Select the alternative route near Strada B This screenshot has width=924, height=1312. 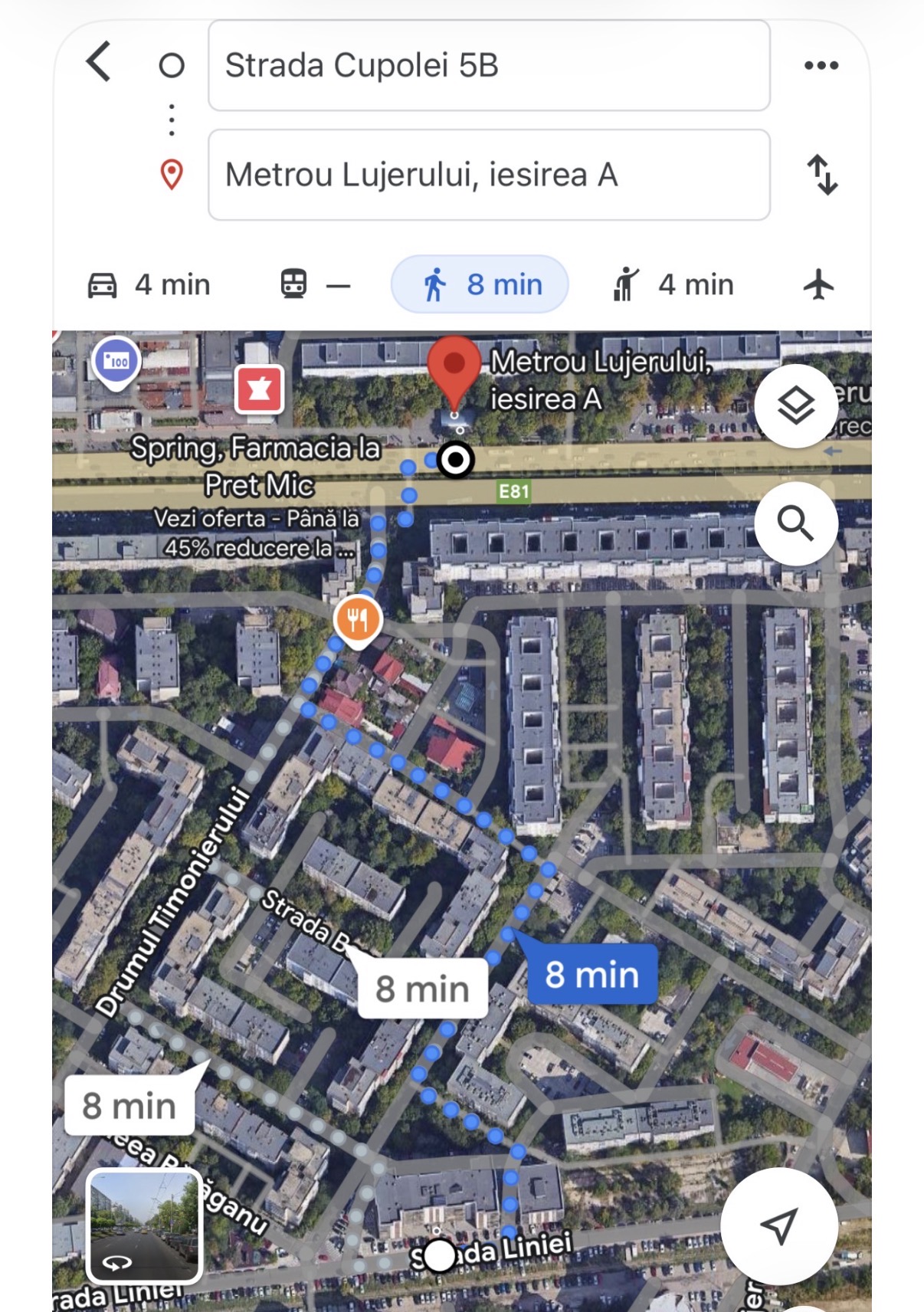point(422,989)
